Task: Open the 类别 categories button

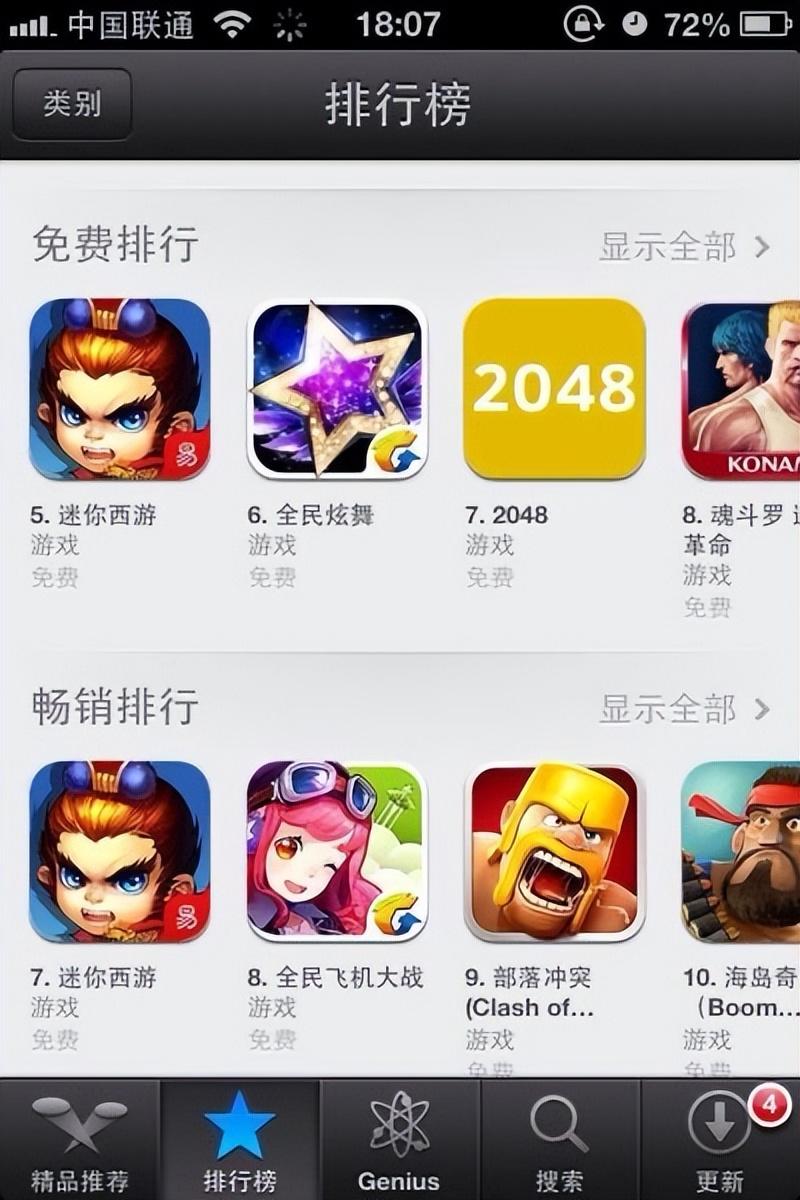Action: pos(72,104)
